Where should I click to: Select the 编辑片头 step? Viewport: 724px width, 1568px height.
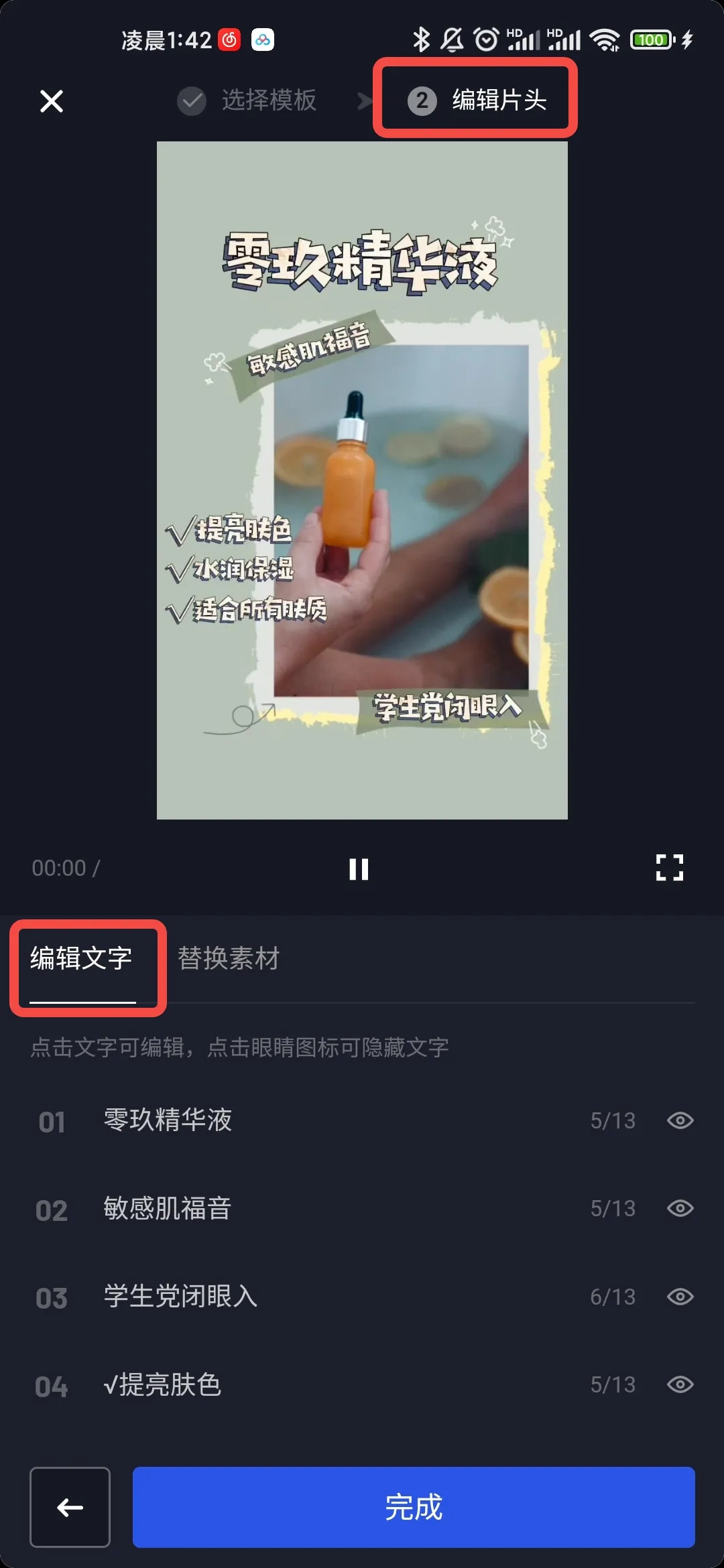point(477,101)
